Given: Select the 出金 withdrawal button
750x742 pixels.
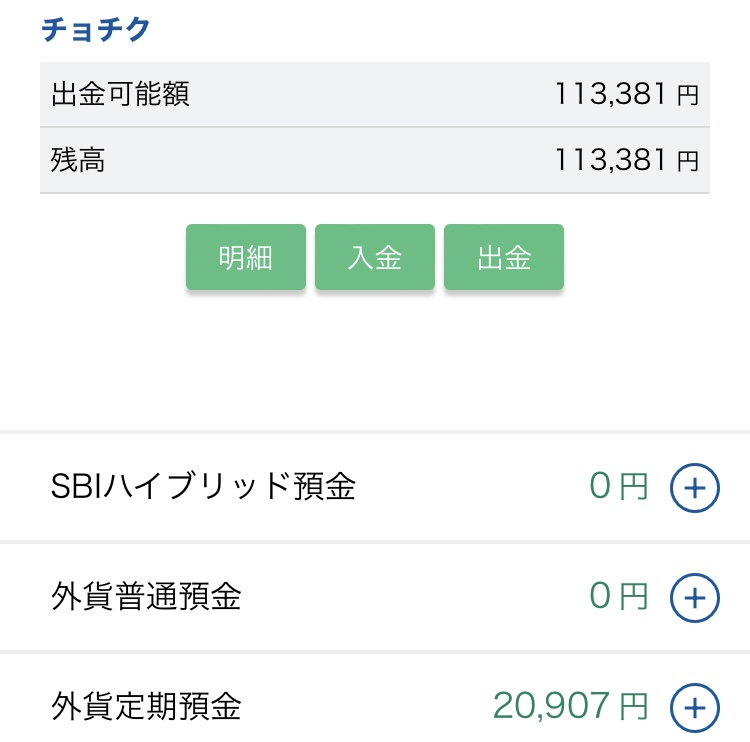Looking at the screenshot, I should click(x=504, y=258).
